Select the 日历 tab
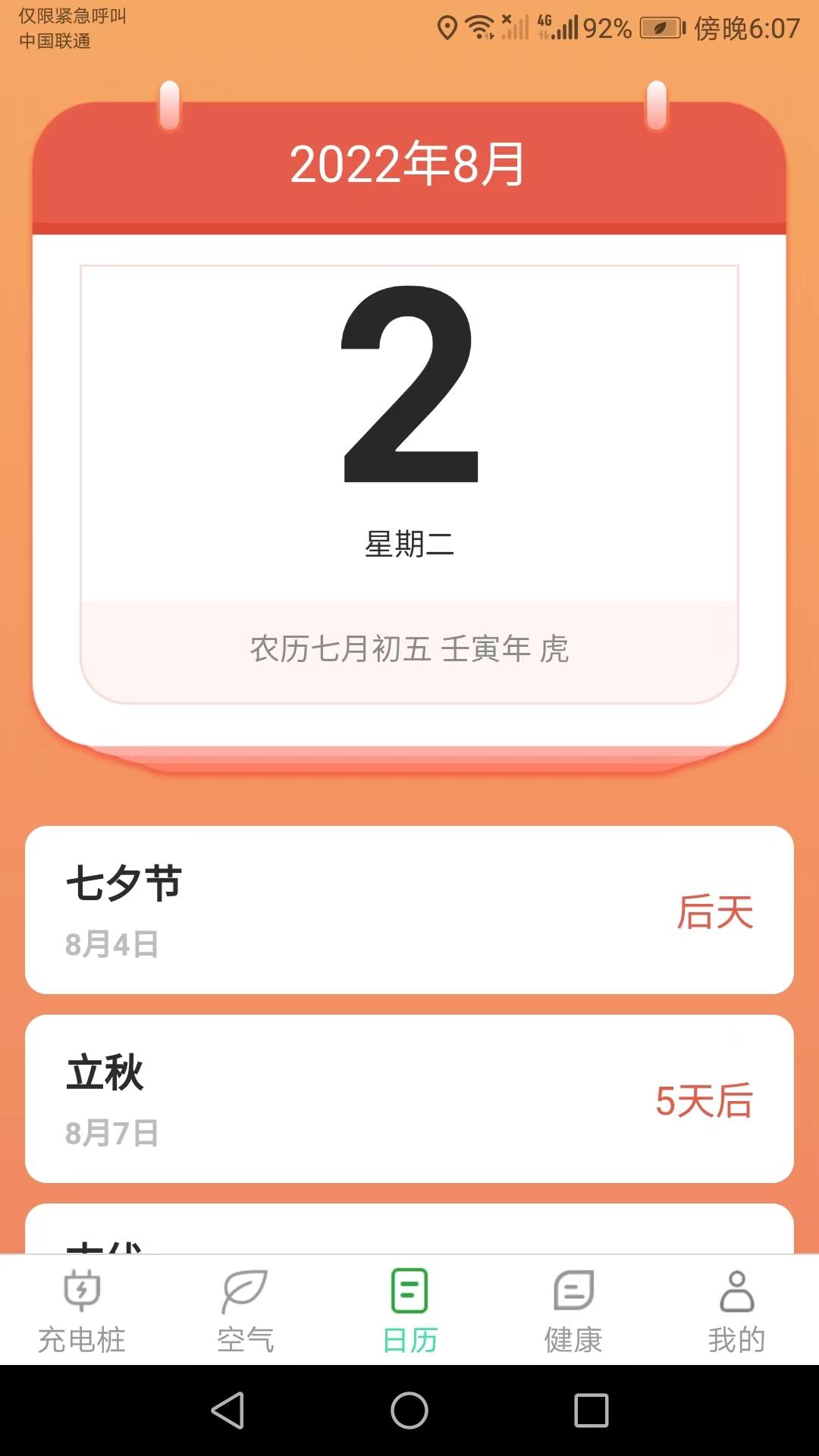Screen dimensions: 819x1456 click(409, 1311)
